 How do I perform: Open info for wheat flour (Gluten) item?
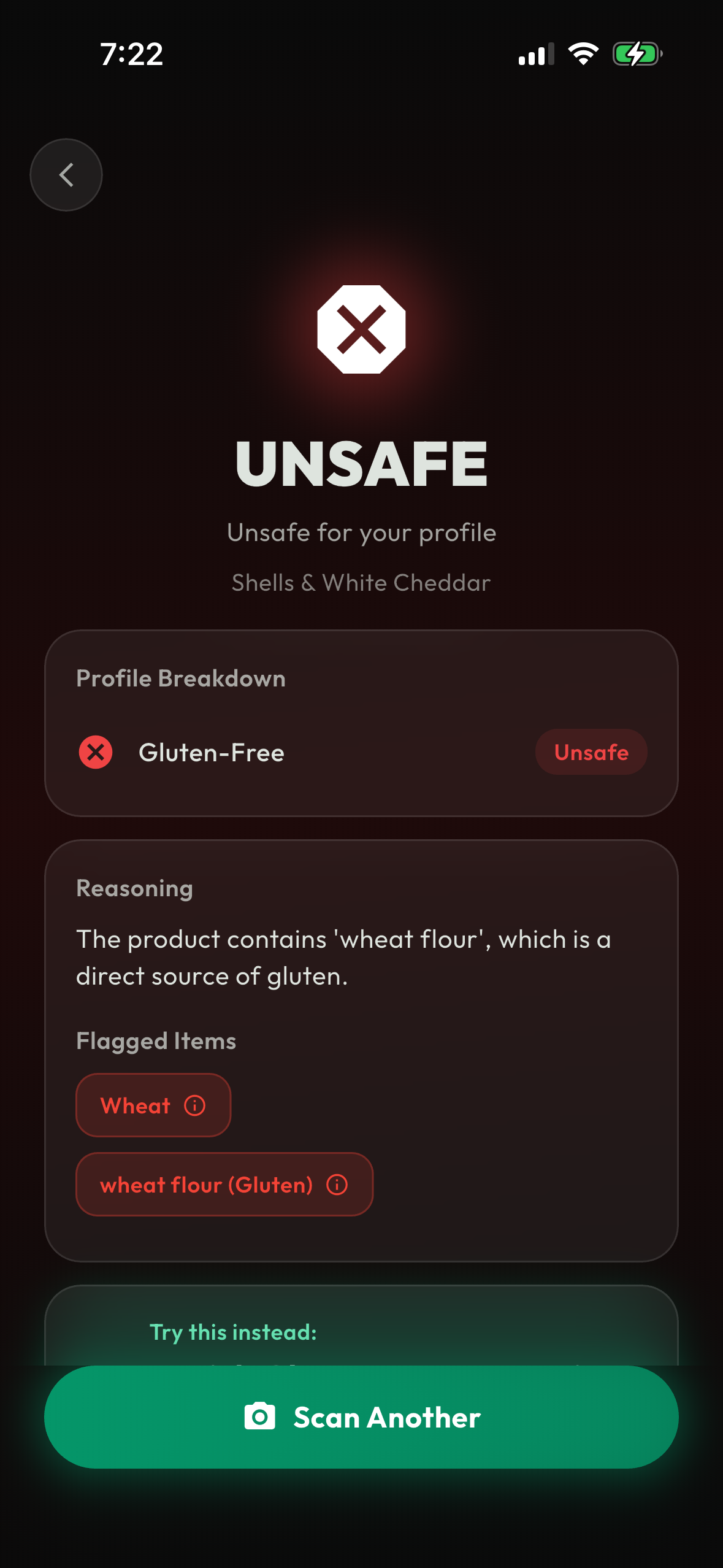coord(337,1185)
